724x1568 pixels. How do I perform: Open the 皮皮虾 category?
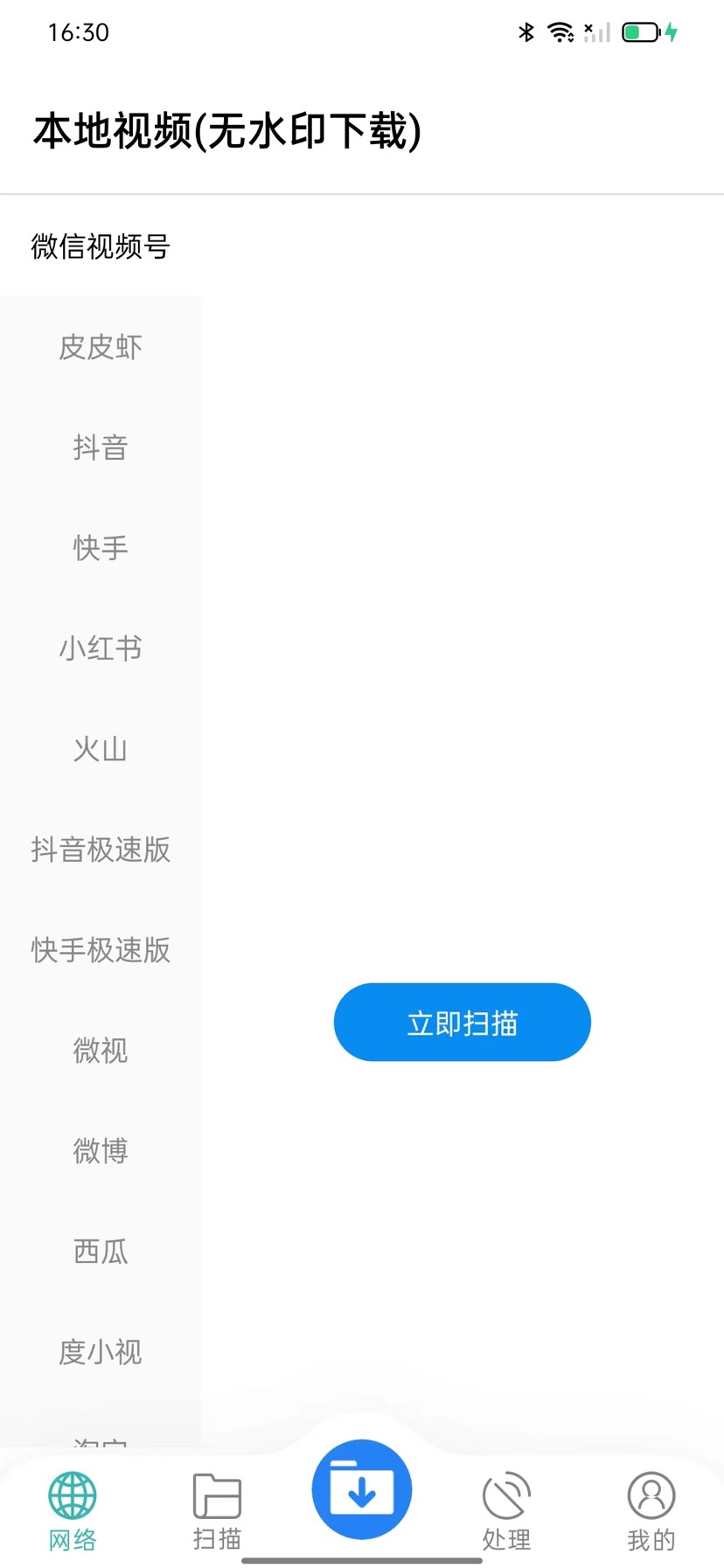coord(101,347)
